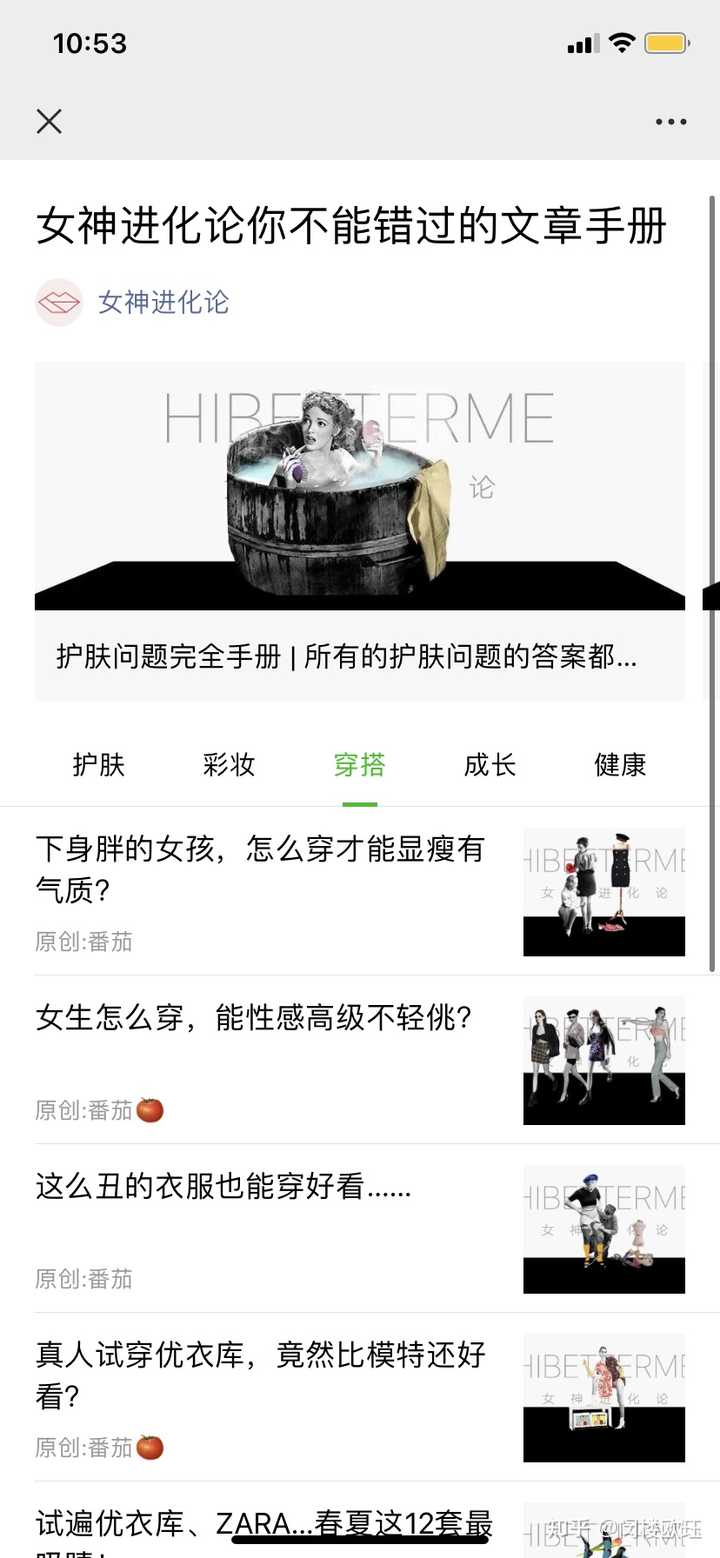Switch to the 健康 tab
Screen dimensions: 720x1558
(620, 765)
